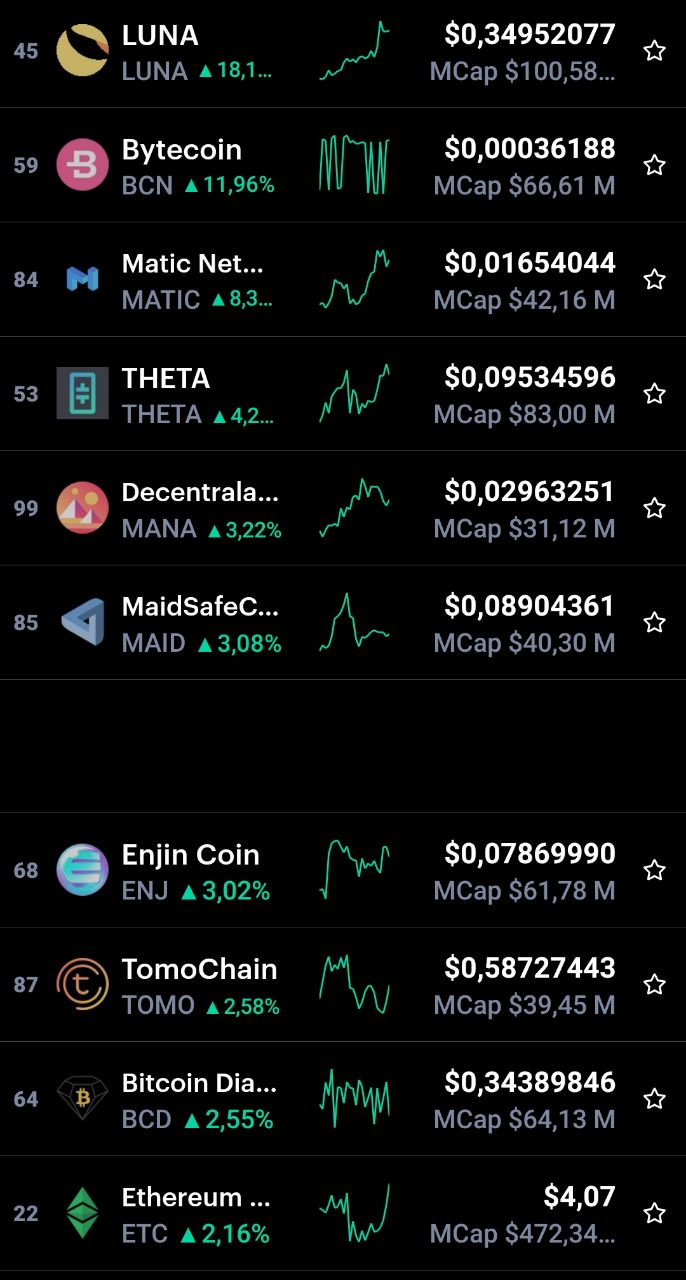Add TOMO to favorites
The height and width of the screenshot is (1280, 686).
(654, 985)
